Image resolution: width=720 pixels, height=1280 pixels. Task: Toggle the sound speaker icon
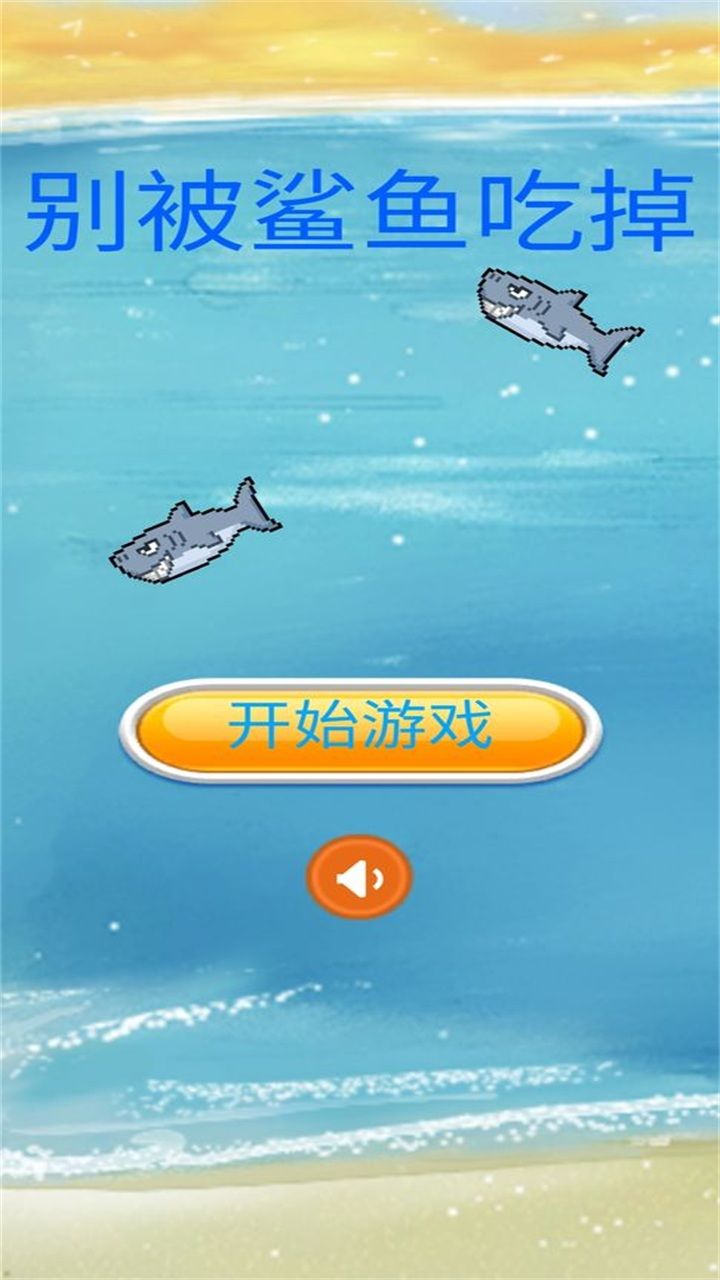point(359,877)
